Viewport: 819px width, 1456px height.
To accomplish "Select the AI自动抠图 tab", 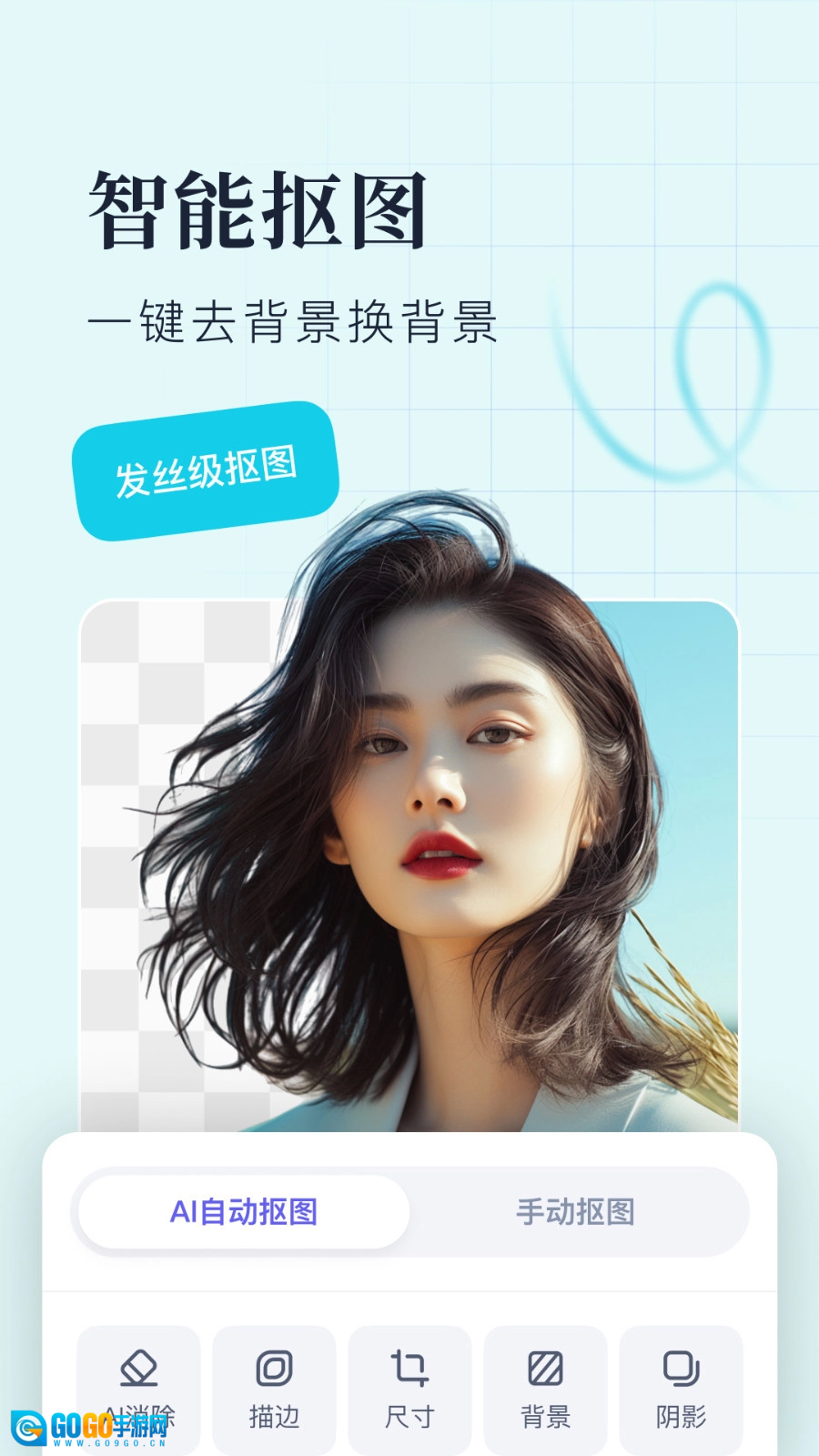I will pos(243,1212).
